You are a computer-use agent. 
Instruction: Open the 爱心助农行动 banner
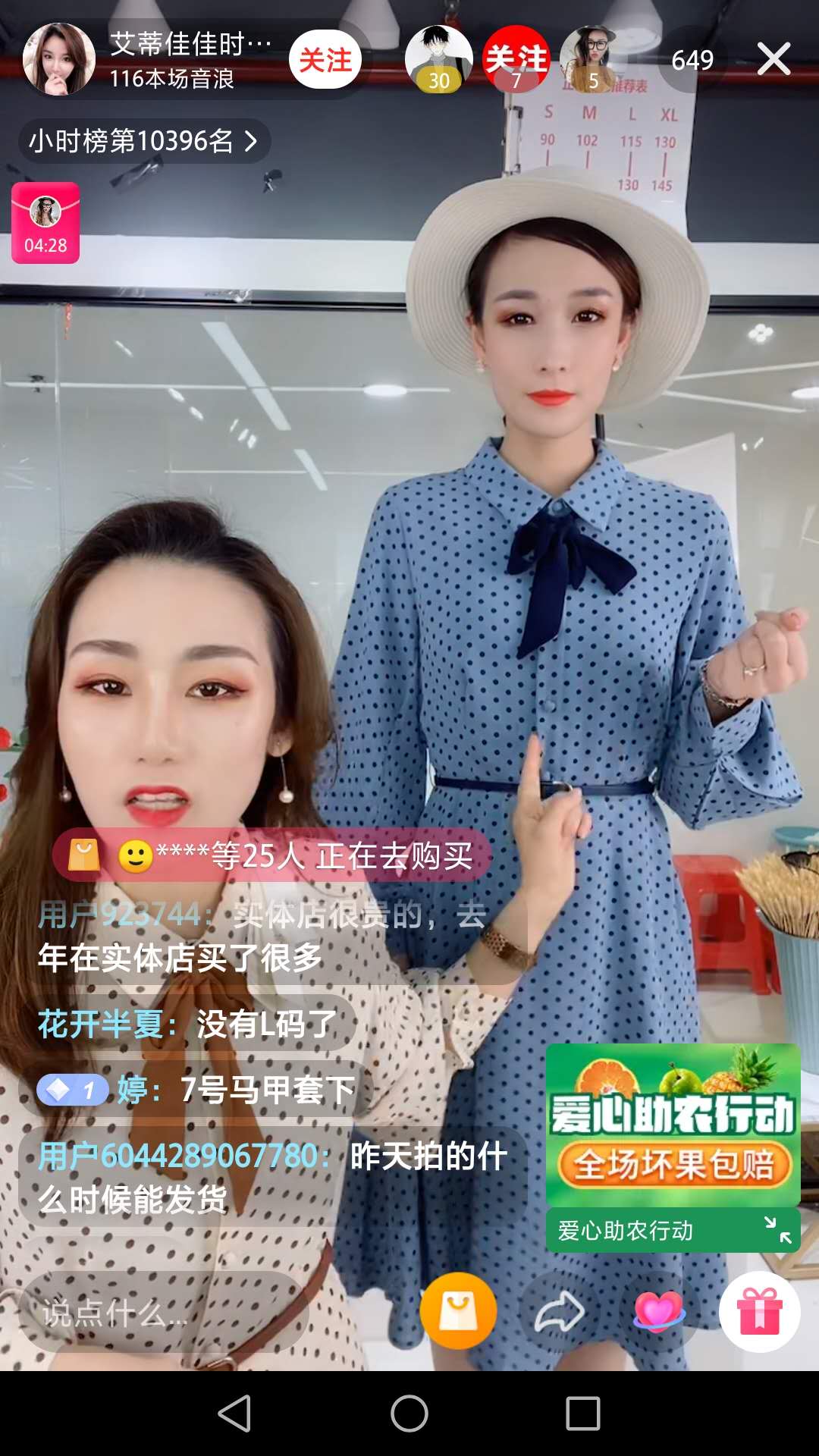[673, 1125]
